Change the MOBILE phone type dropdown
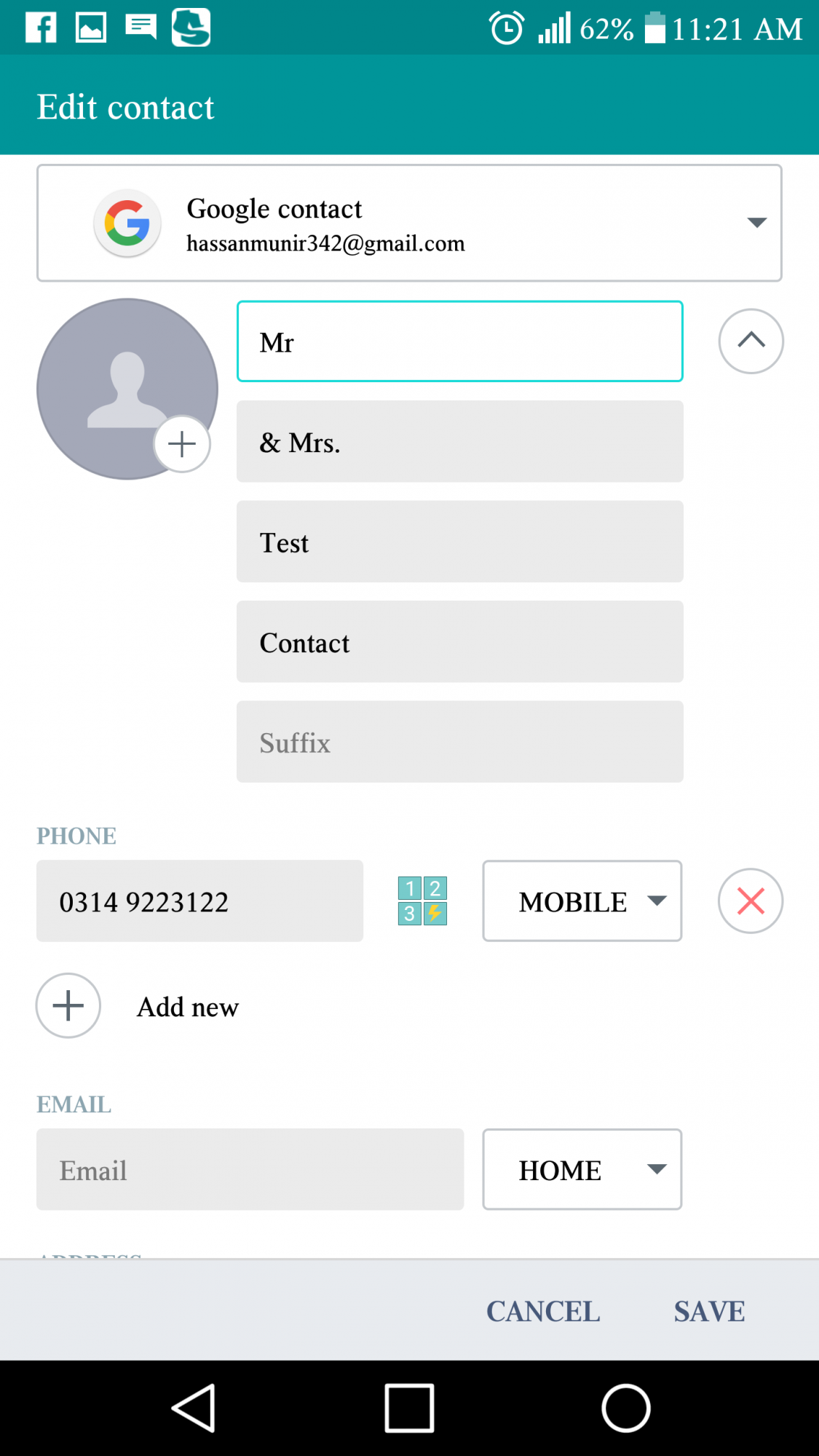Image resolution: width=819 pixels, height=1456 pixels. [x=582, y=901]
